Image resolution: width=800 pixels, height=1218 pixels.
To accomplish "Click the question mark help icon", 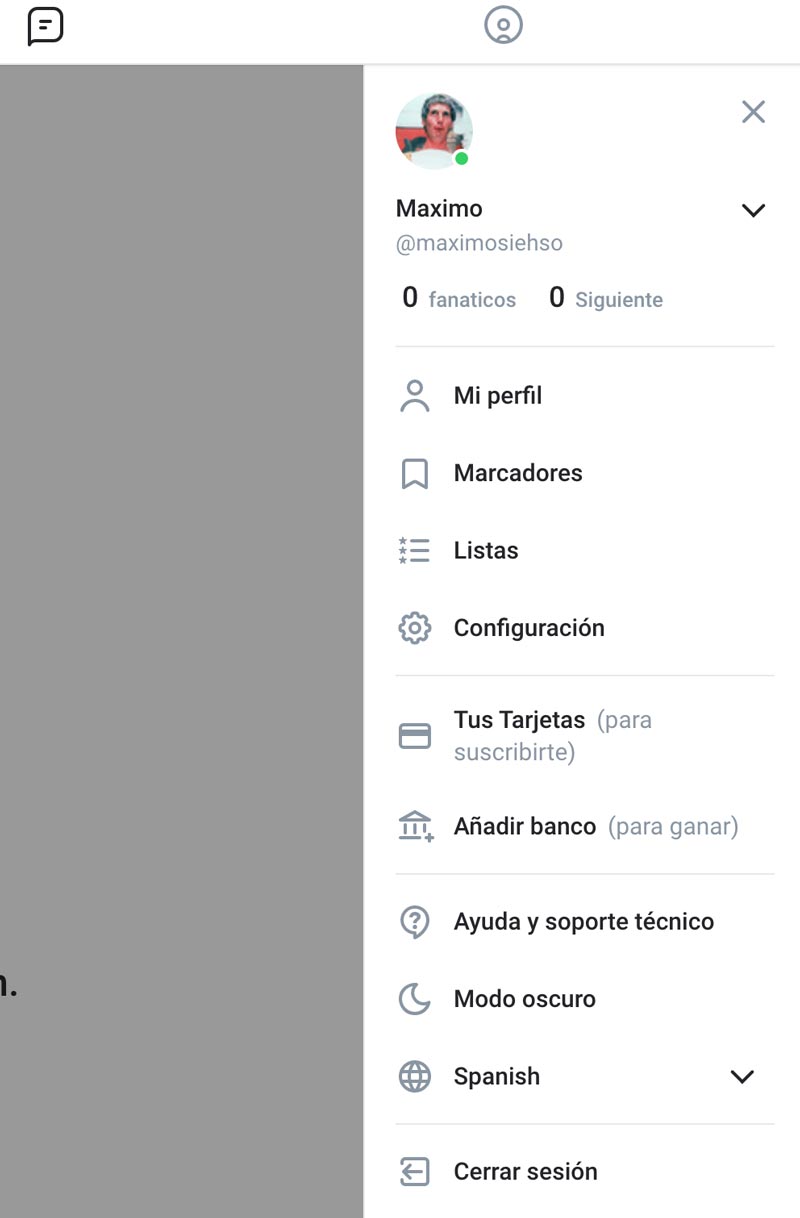I will (414, 921).
